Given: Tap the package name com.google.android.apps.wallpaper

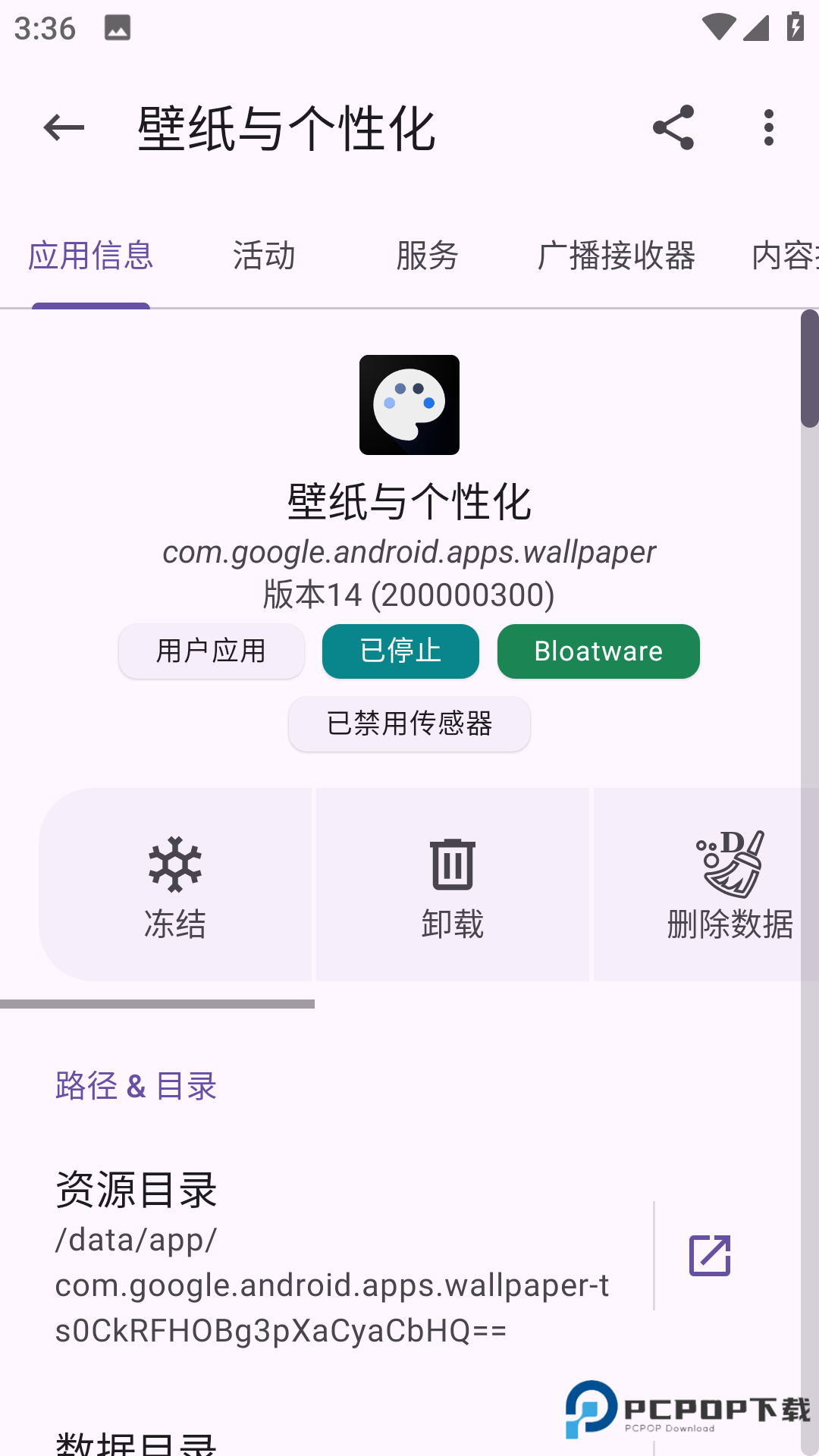Looking at the screenshot, I should [x=409, y=552].
